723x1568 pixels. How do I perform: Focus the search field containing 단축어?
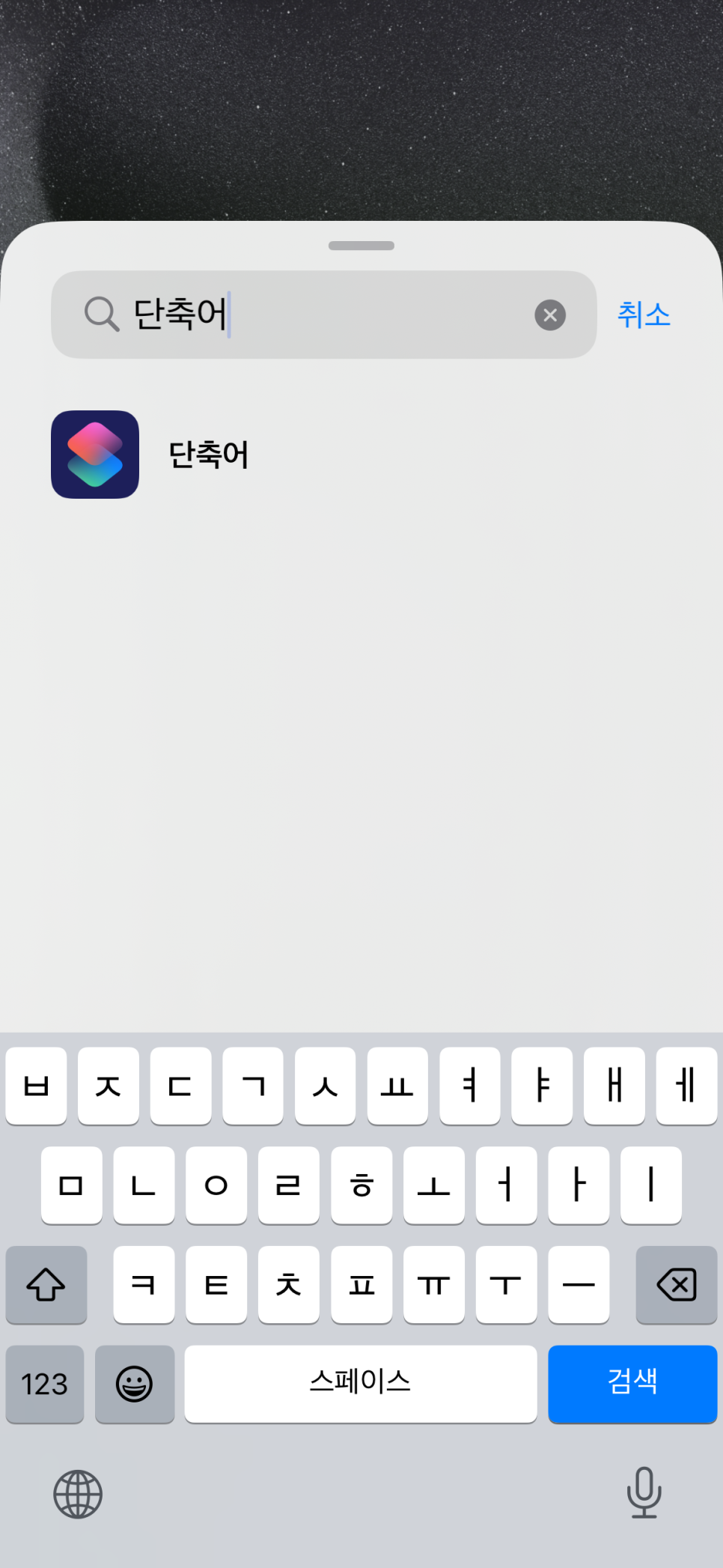coord(323,314)
